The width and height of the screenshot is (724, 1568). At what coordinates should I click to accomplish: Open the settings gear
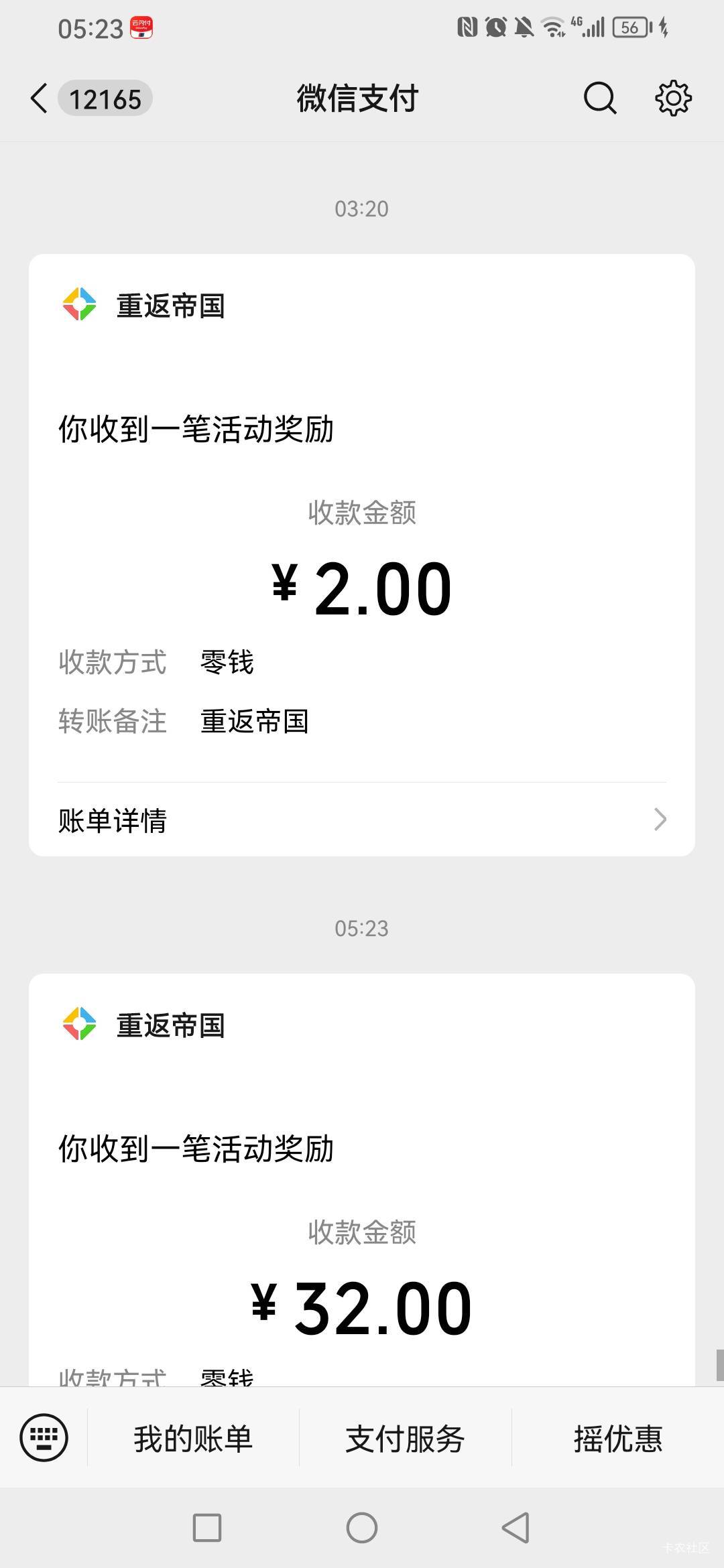pyautogui.click(x=672, y=99)
